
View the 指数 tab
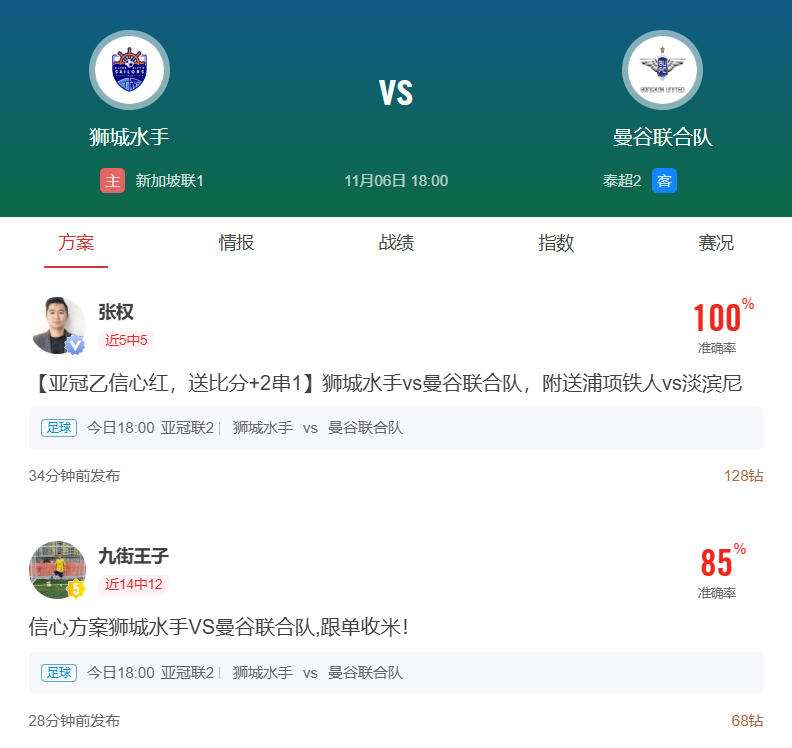click(x=556, y=243)
